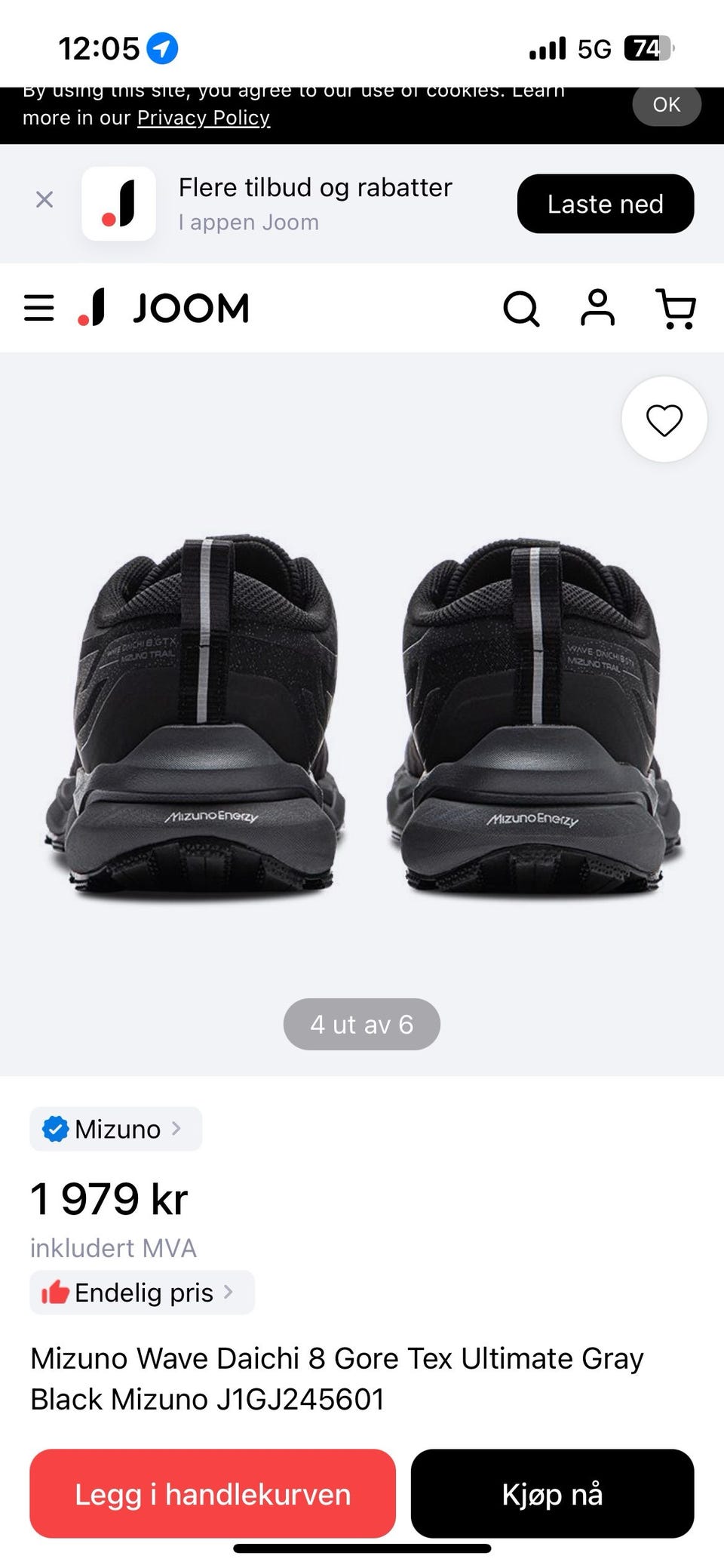Tap Laste ned to get the app
This screenshot has width=724, height=1568.
point(605,204)
